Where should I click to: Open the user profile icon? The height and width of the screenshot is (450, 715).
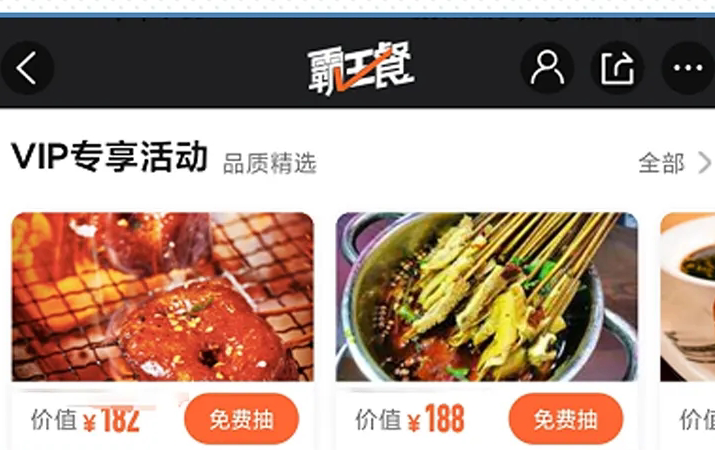[547, 68]
